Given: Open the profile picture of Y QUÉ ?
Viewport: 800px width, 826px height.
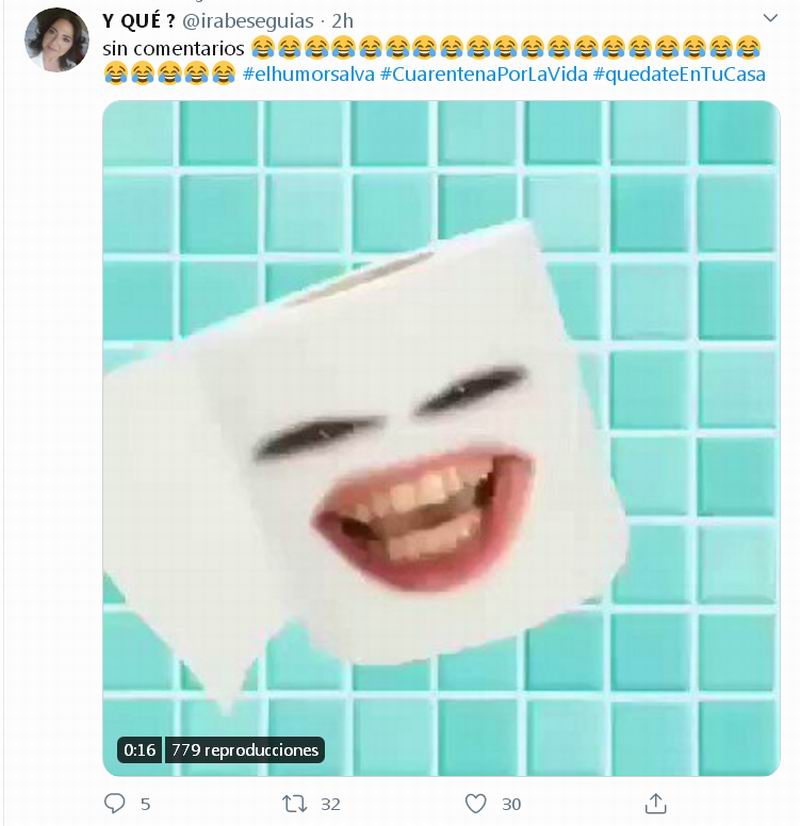Looking at the screenshot, I should pyautogui.click(x=57, y=40).
